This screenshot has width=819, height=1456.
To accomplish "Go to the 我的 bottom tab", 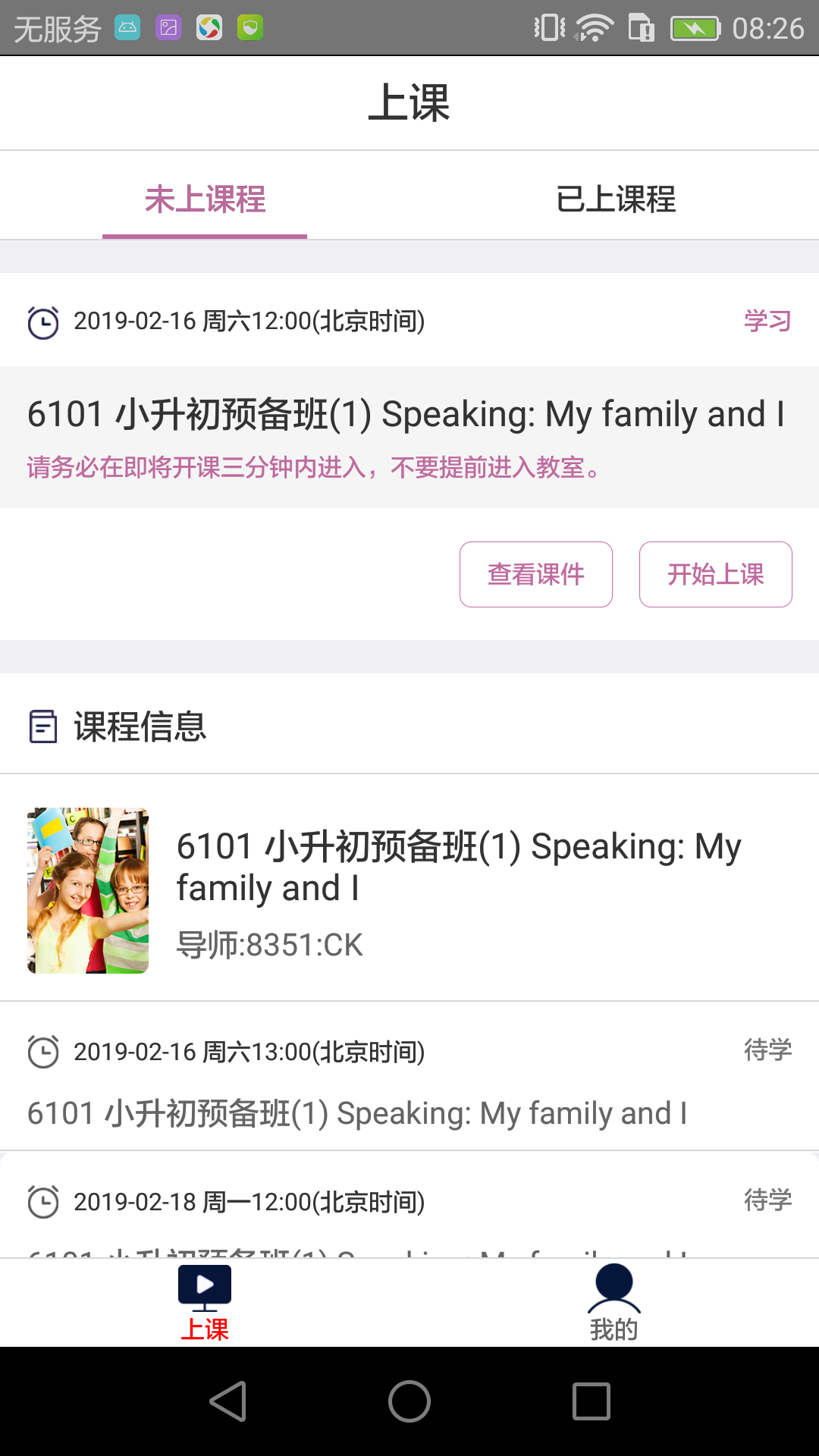I will click(613, 1303).
